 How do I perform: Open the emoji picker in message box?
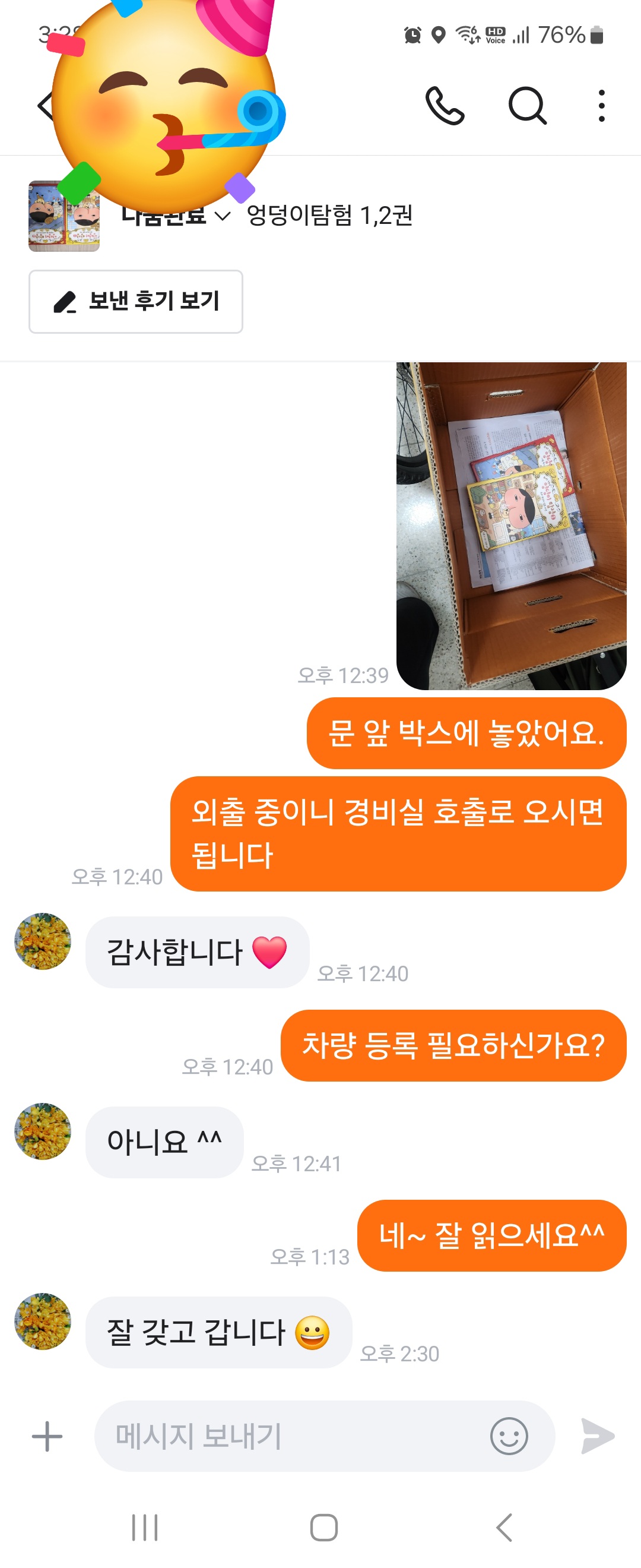[509, 1436]
